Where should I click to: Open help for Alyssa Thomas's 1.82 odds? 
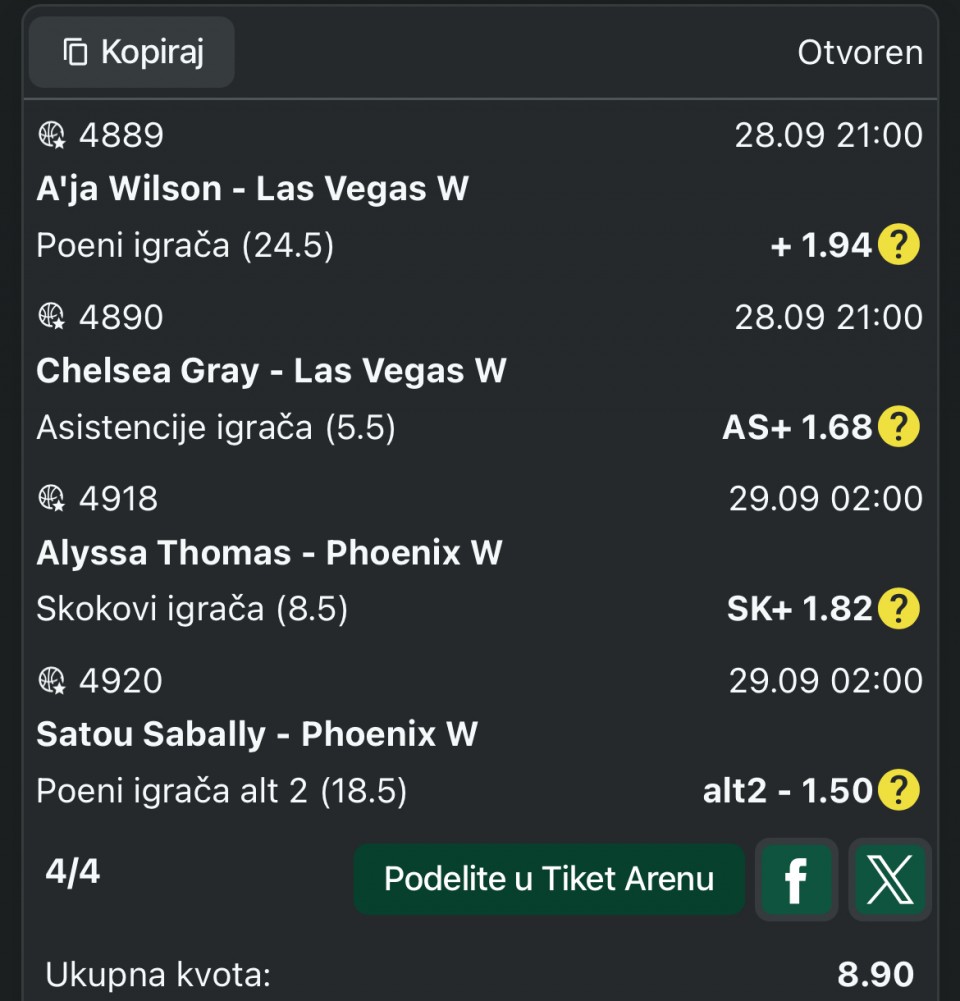[898, 609]
